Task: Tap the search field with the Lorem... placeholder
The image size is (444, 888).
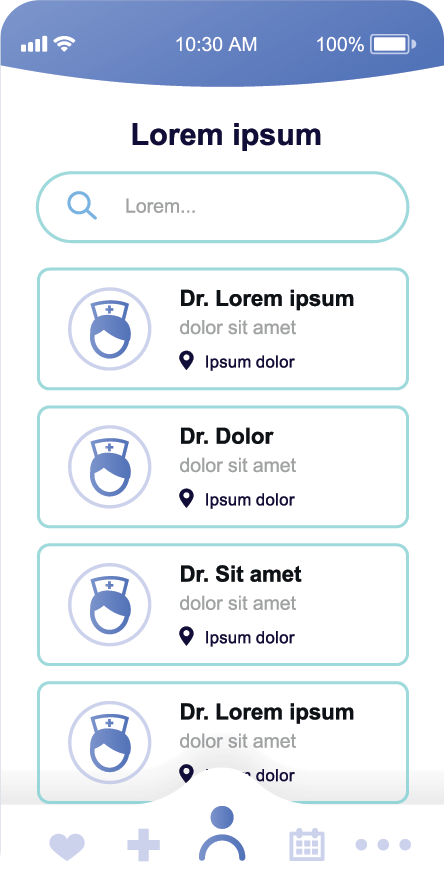Action: point(222,207)
